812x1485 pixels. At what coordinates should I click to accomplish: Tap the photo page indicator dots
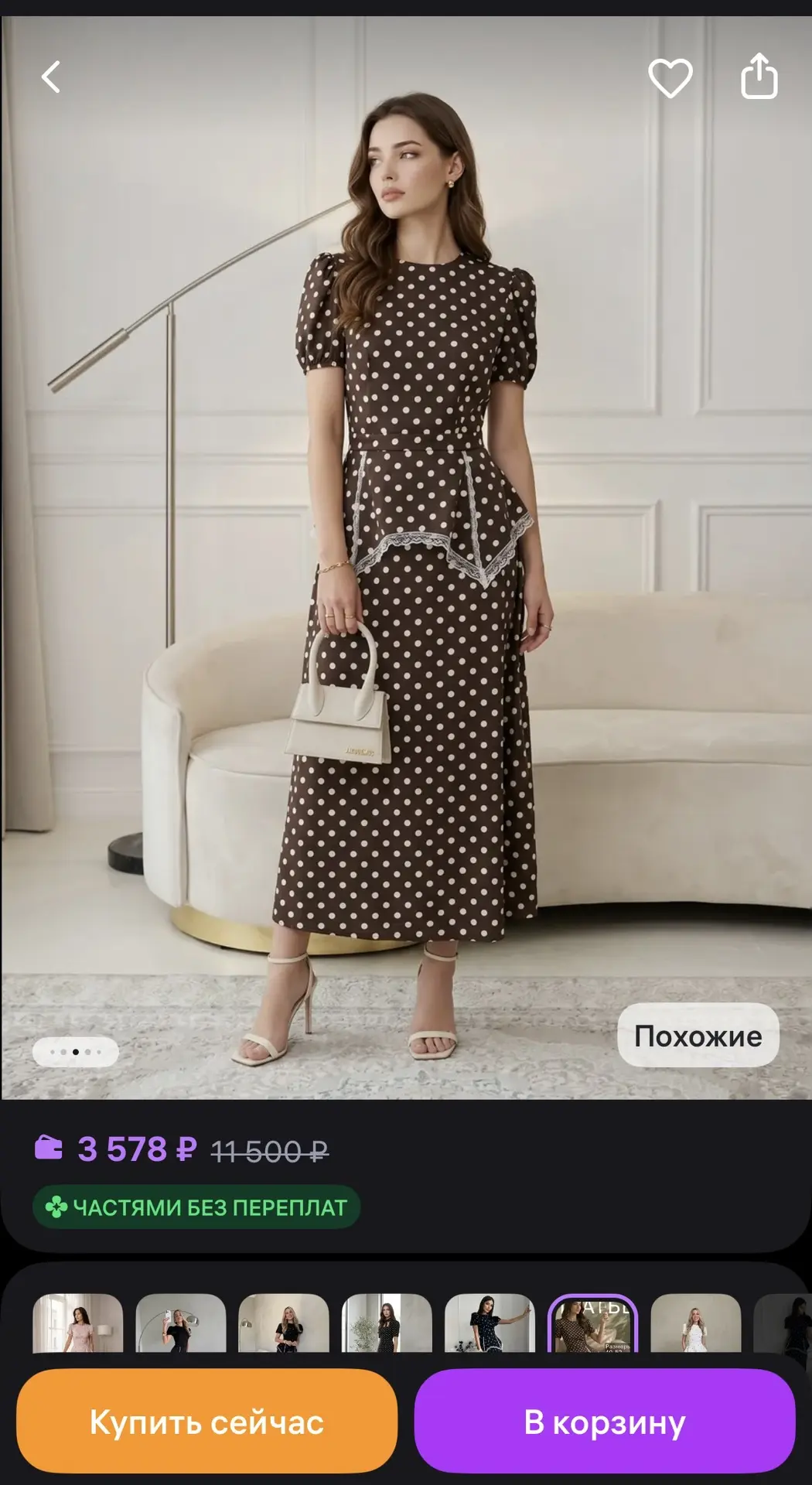click(75, 1052)
